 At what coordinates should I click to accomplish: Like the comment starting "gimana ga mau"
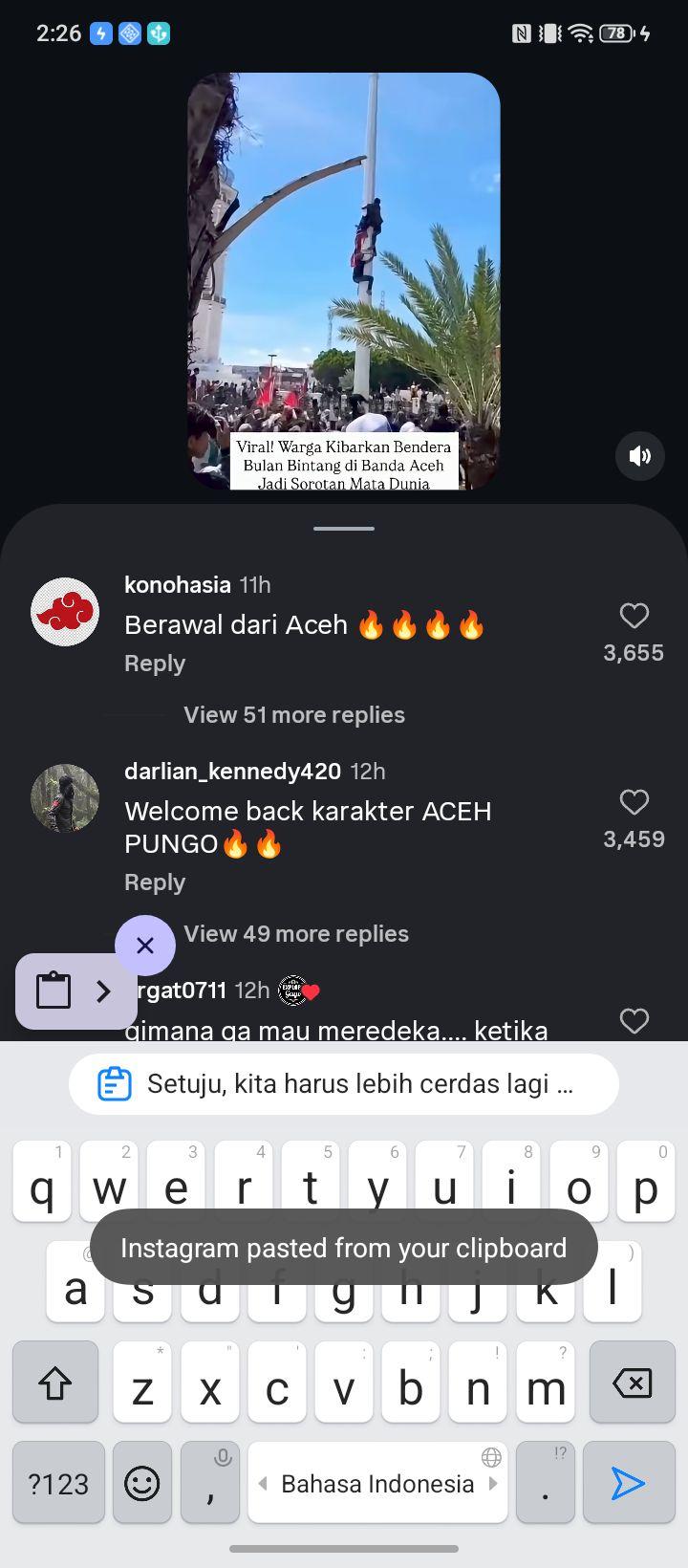[634, 1021]
